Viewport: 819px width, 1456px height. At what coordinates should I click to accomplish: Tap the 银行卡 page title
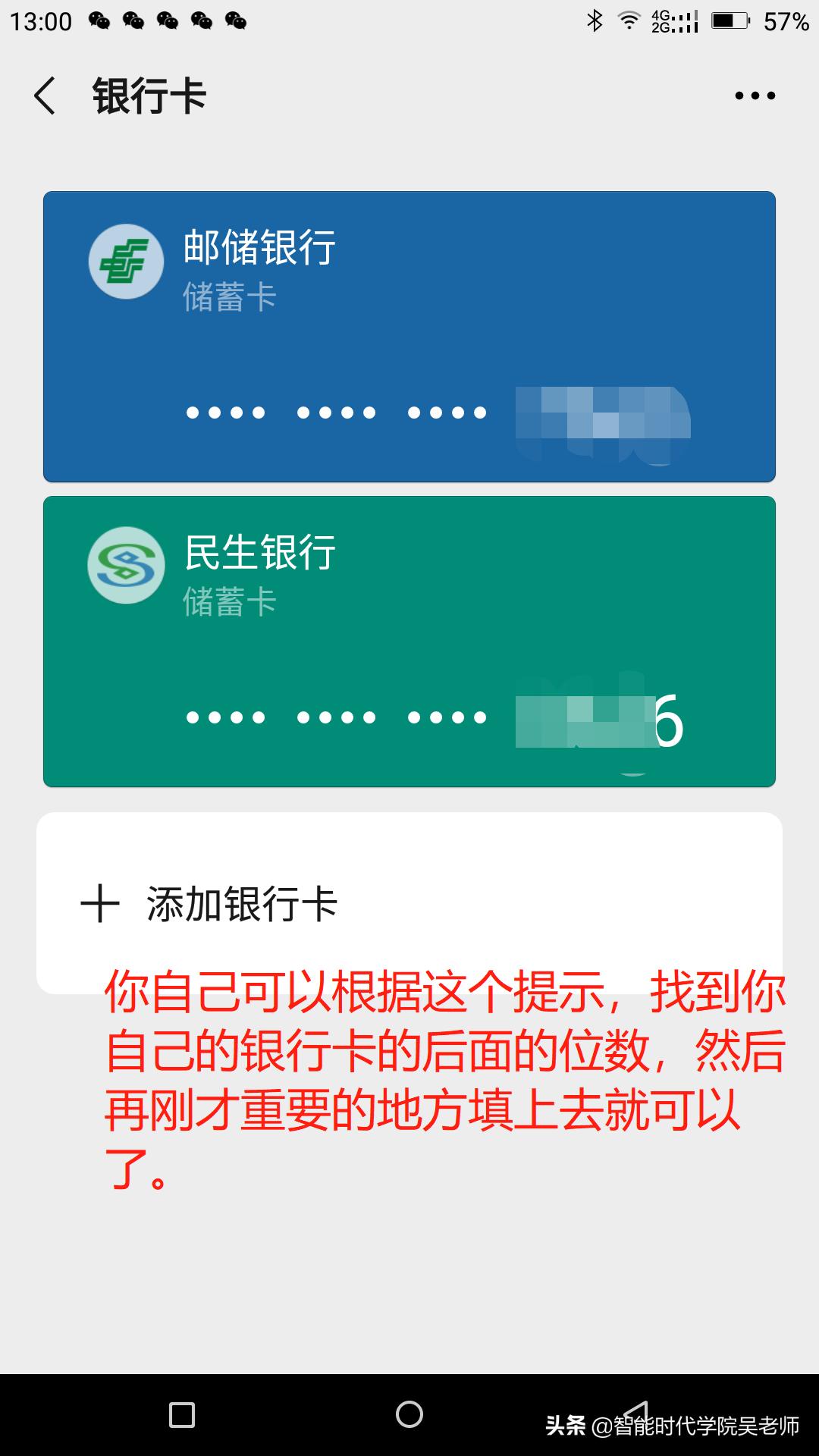[148, 97]
